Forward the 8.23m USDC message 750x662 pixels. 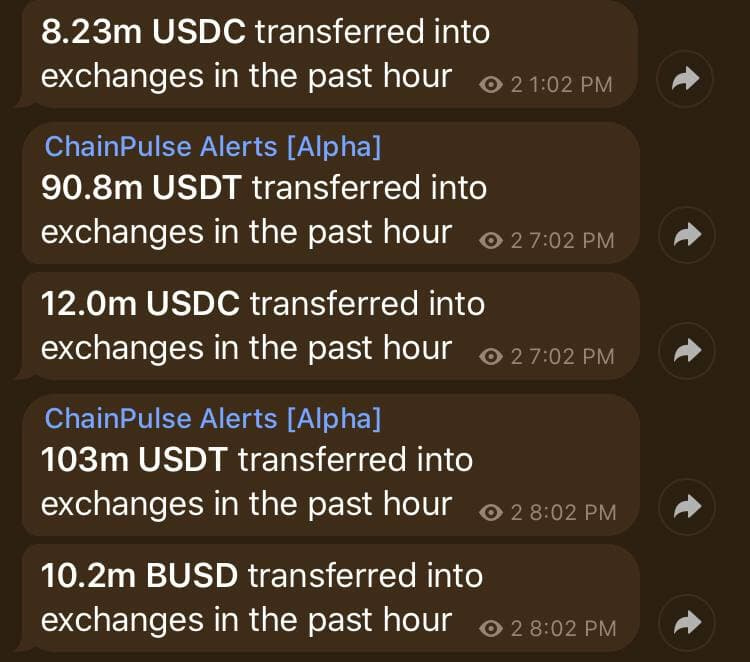685,81
